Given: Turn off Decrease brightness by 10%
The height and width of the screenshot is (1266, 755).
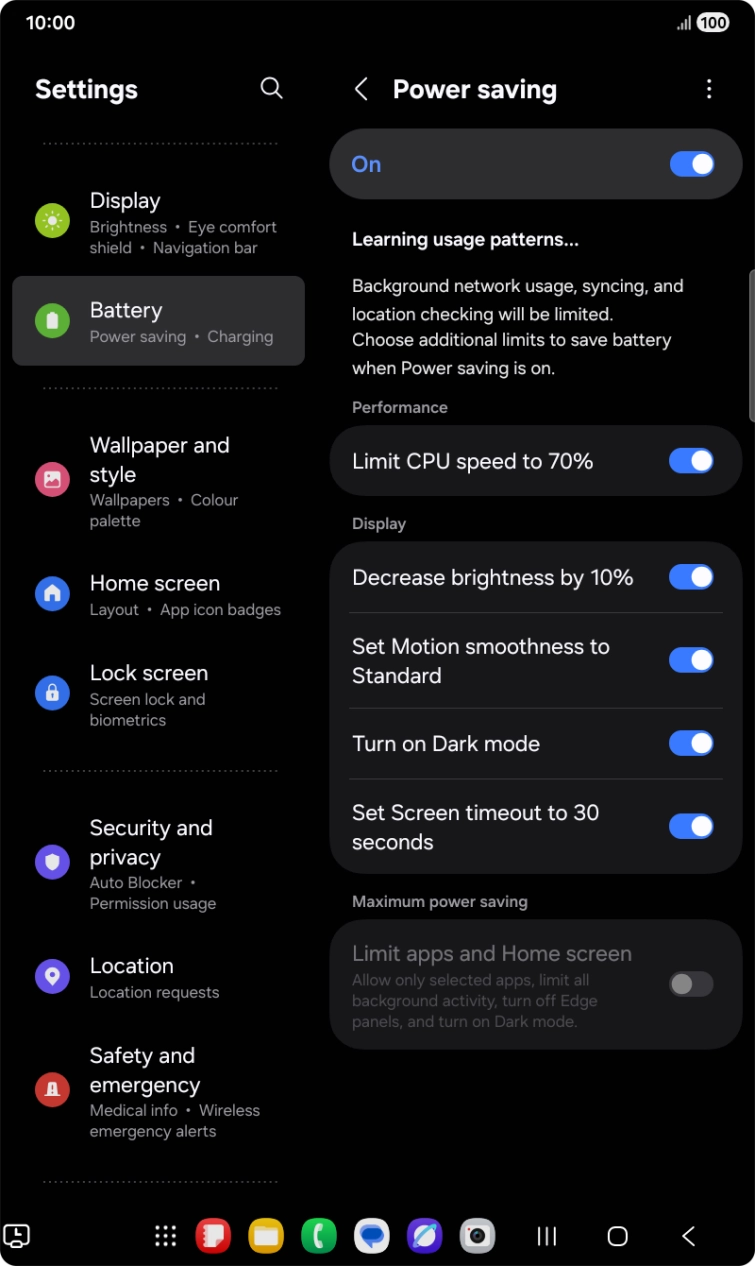Looking at the screenshot, I should 691,577.
